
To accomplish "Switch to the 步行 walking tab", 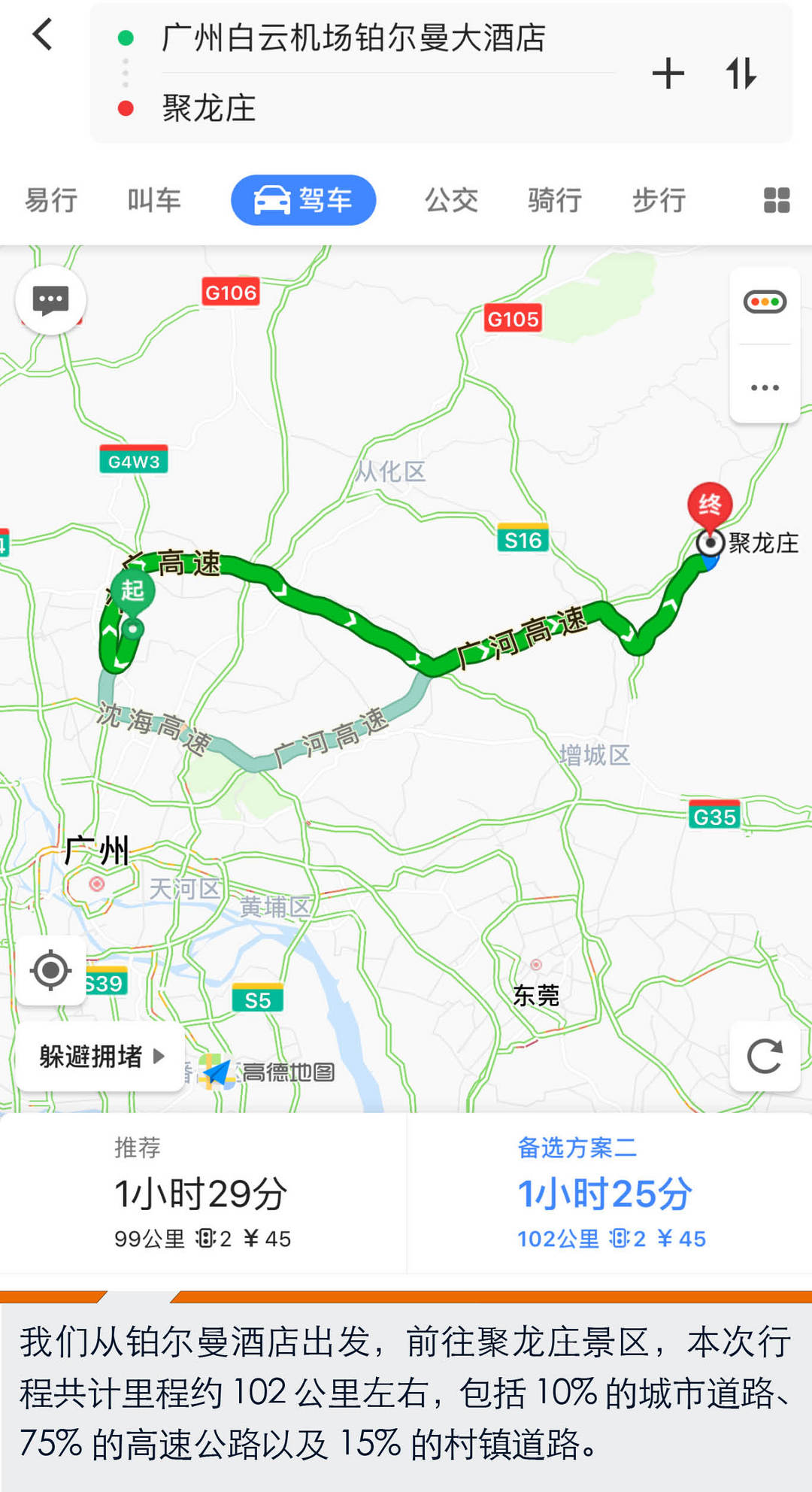I will coord(659,200).
